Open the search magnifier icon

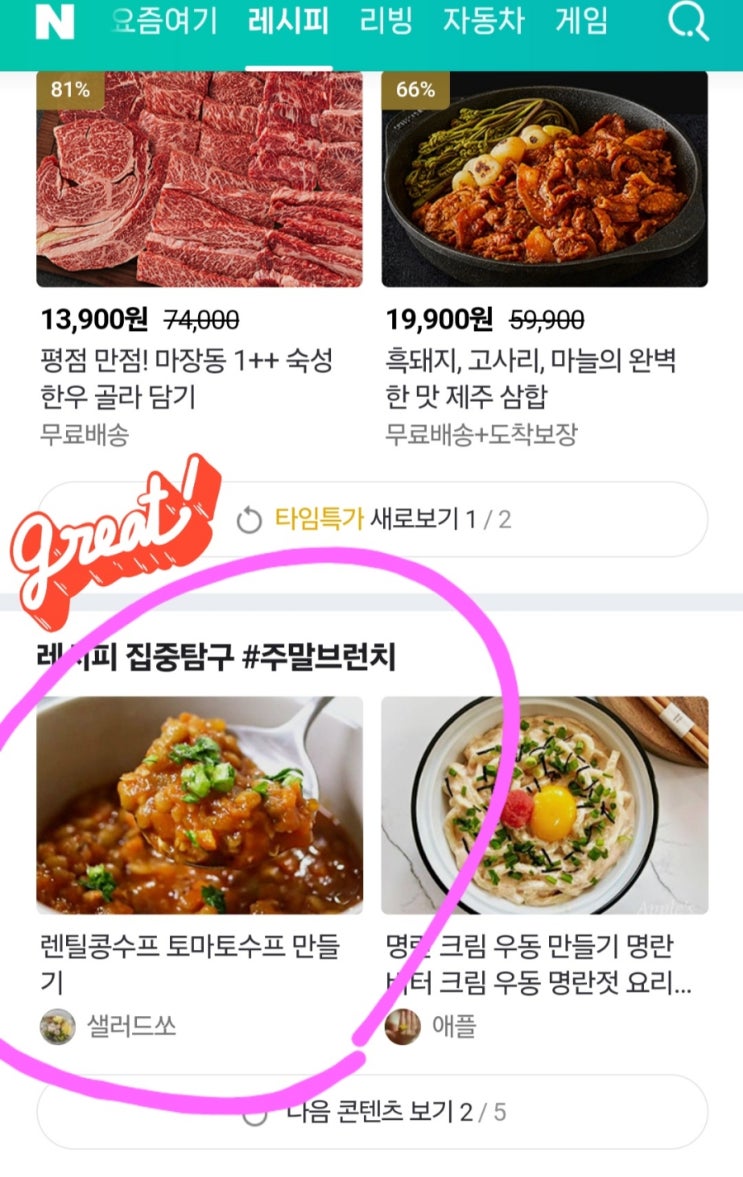[x=688, y=23]
